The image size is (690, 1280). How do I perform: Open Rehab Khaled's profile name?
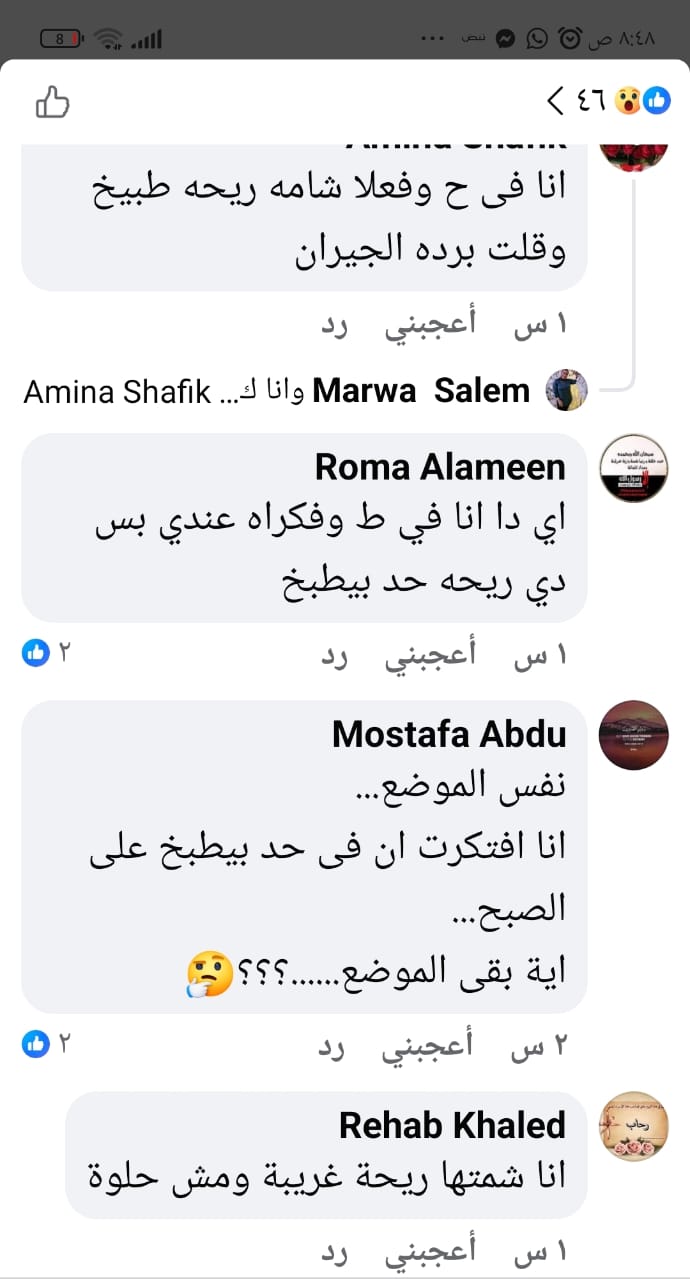[452, 1125]
